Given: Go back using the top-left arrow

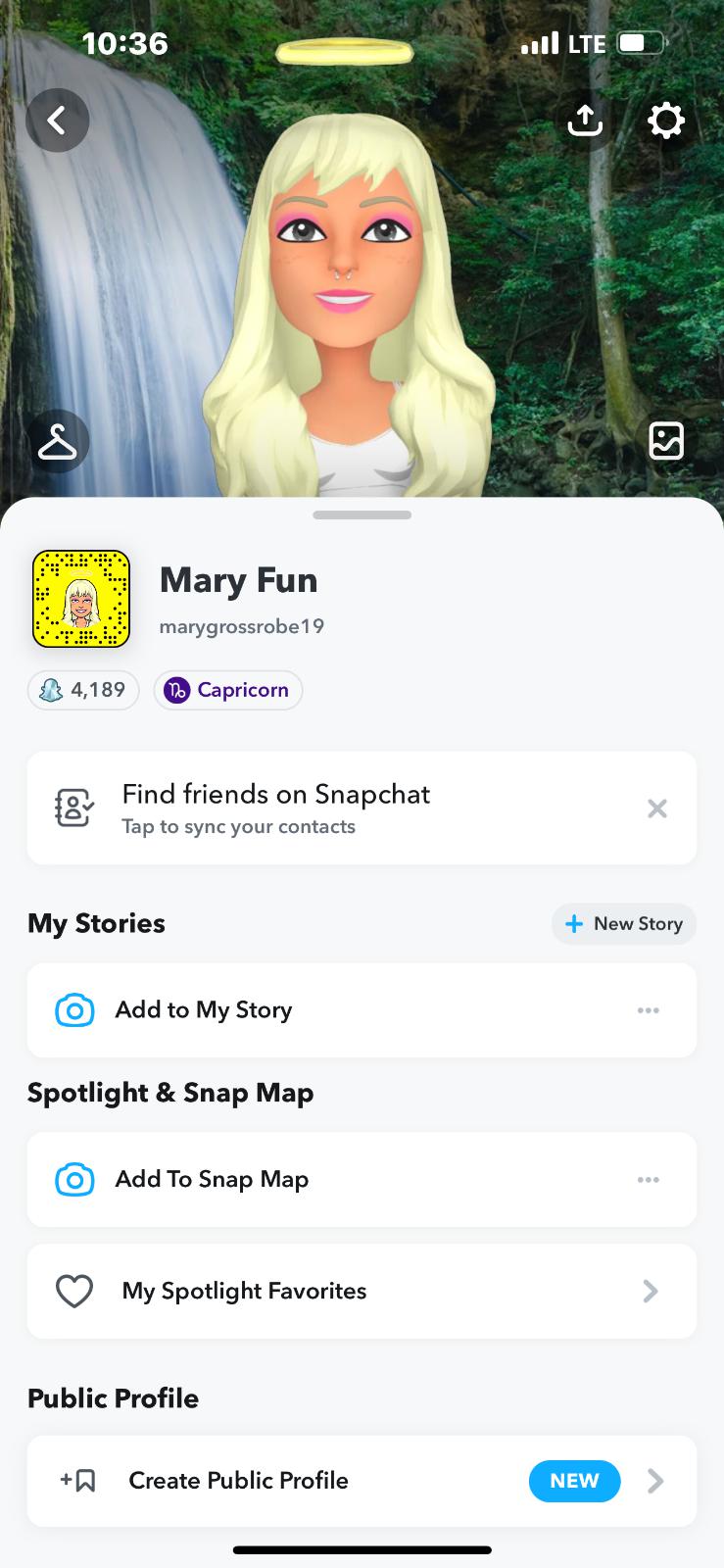Looking at the screenshot, I should pos(58,121).
